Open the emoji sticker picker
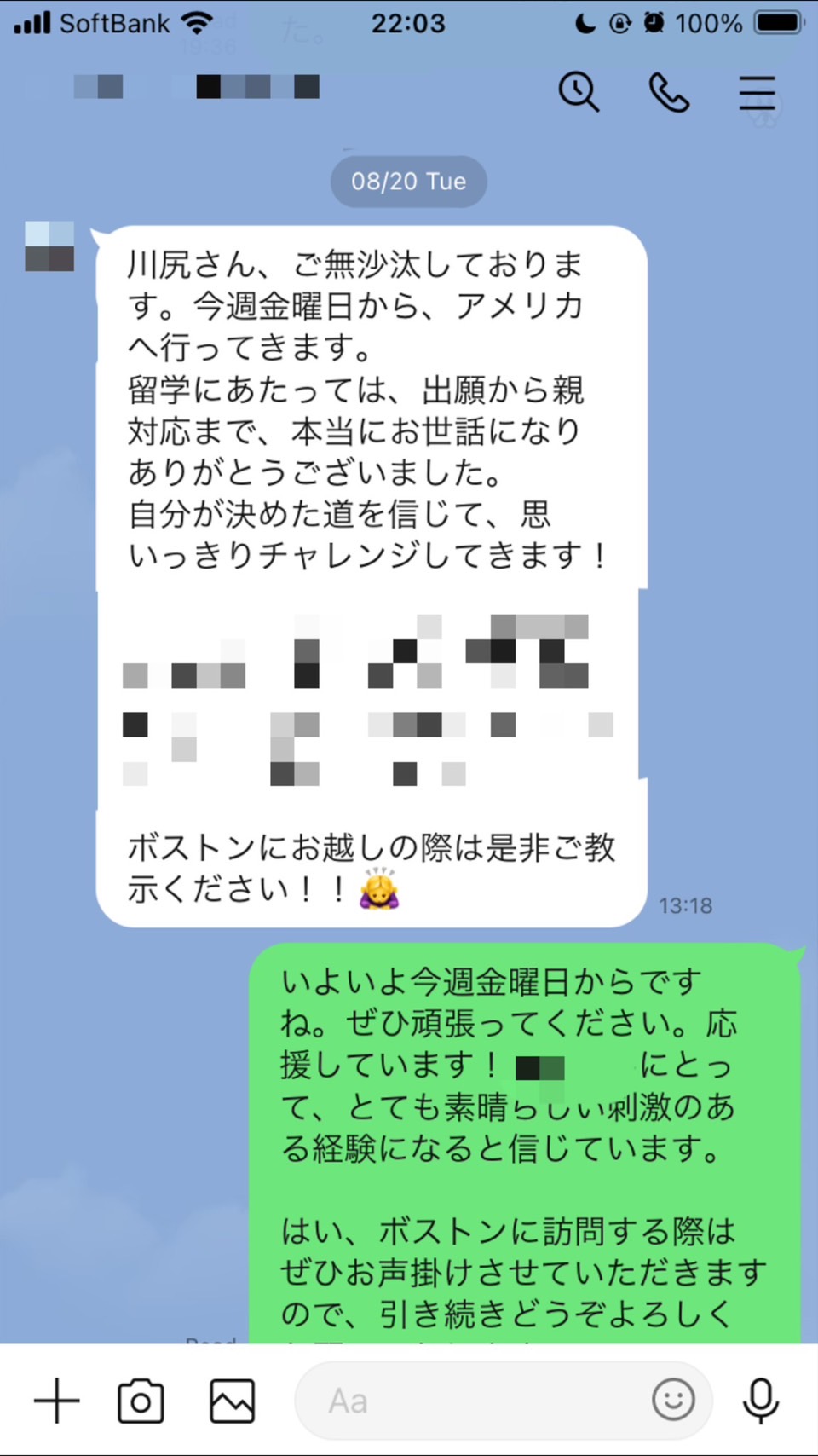 pyautogui.click(x=673, y=1400)
